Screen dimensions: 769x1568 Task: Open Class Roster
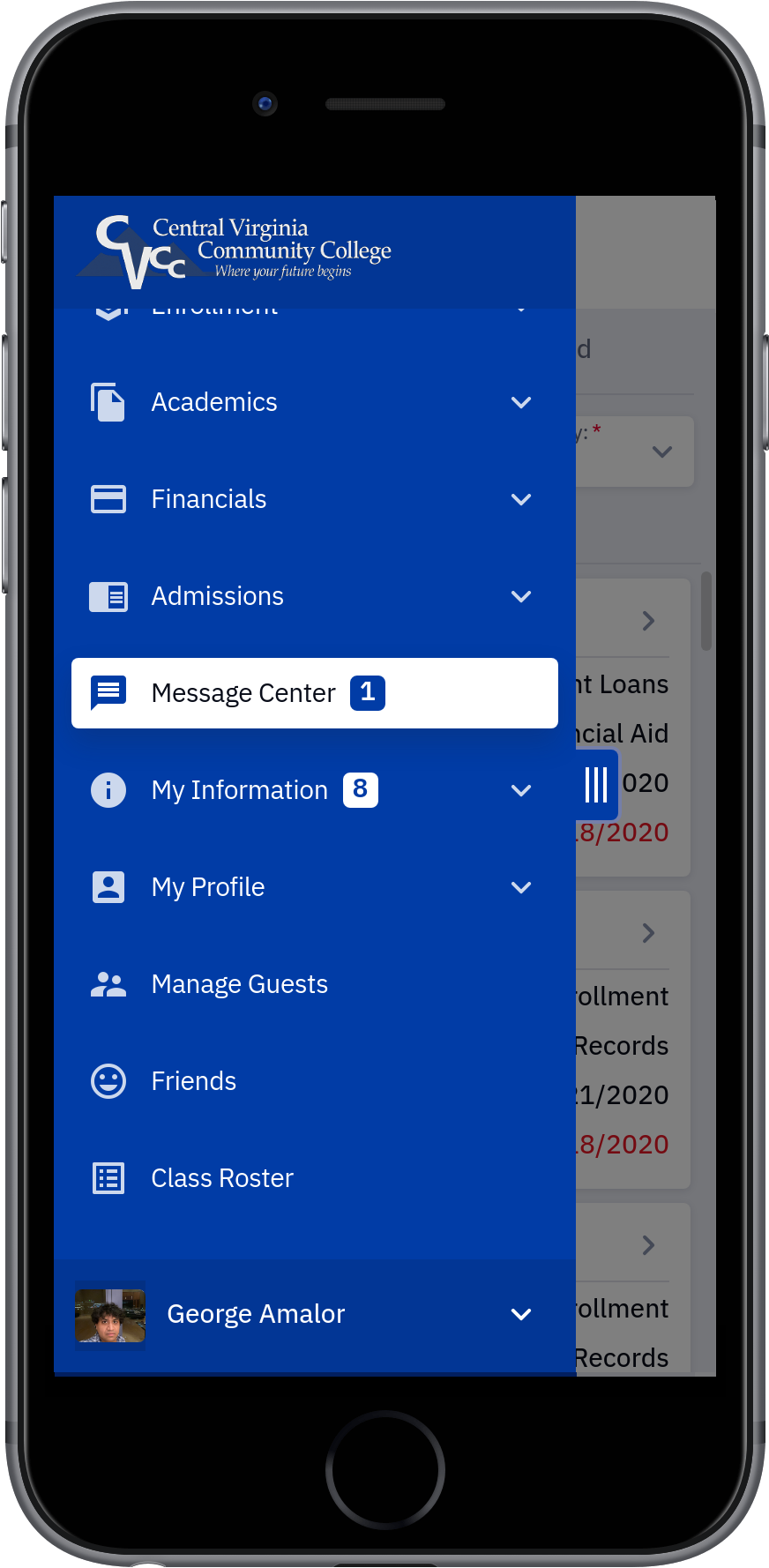(314, 1178)
